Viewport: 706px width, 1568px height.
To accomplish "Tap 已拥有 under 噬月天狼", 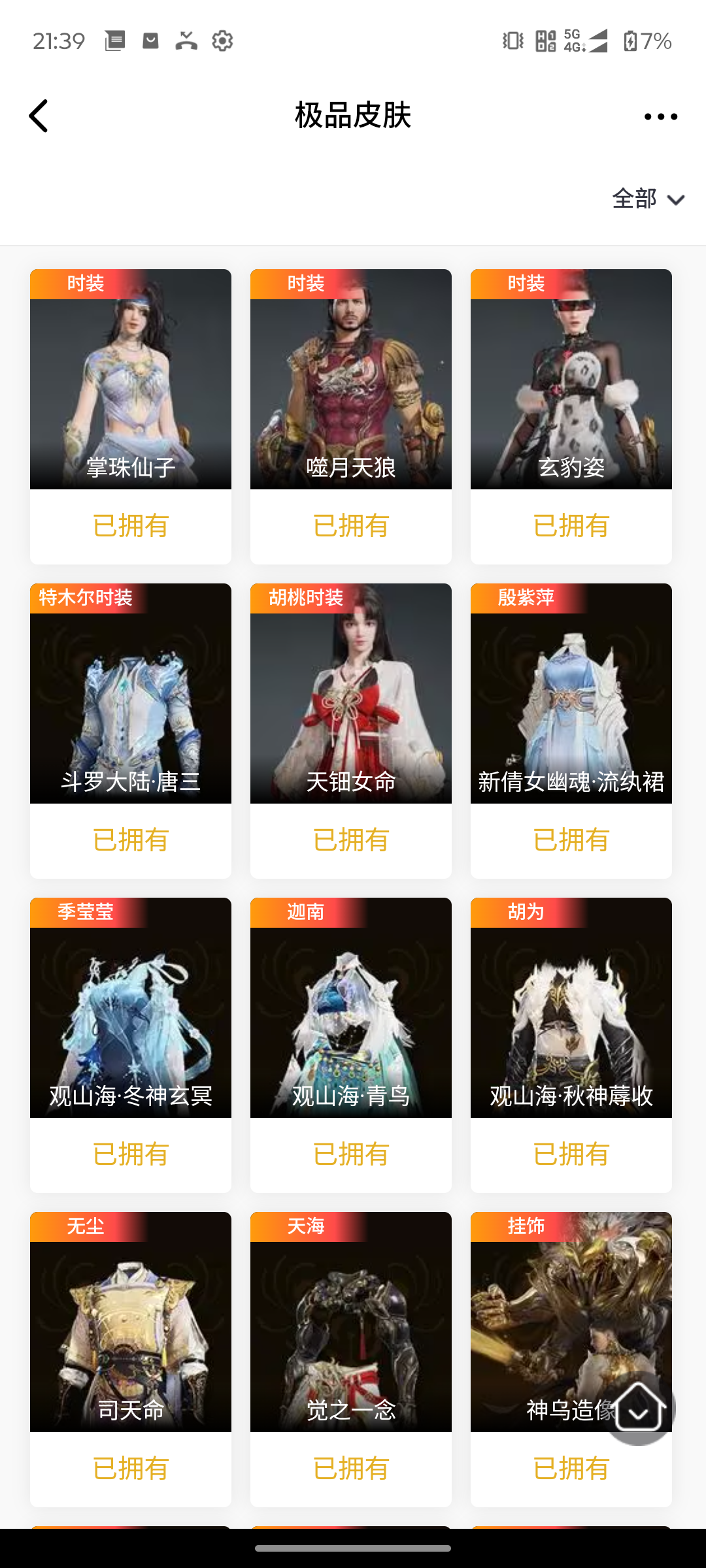I will tap(350, 526).
